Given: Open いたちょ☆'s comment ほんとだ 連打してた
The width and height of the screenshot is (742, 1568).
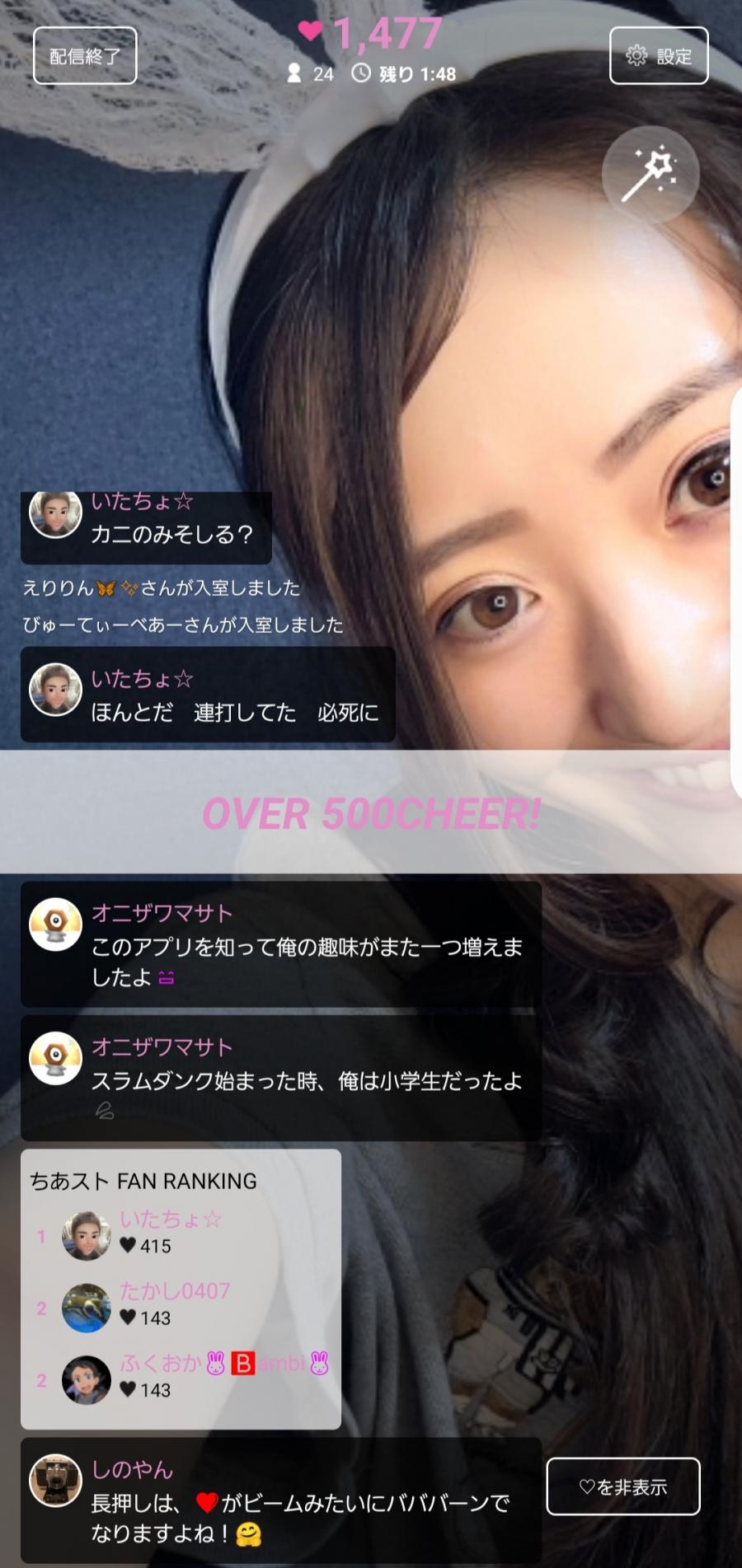Looking at the screenshot, I should point(234,711).
